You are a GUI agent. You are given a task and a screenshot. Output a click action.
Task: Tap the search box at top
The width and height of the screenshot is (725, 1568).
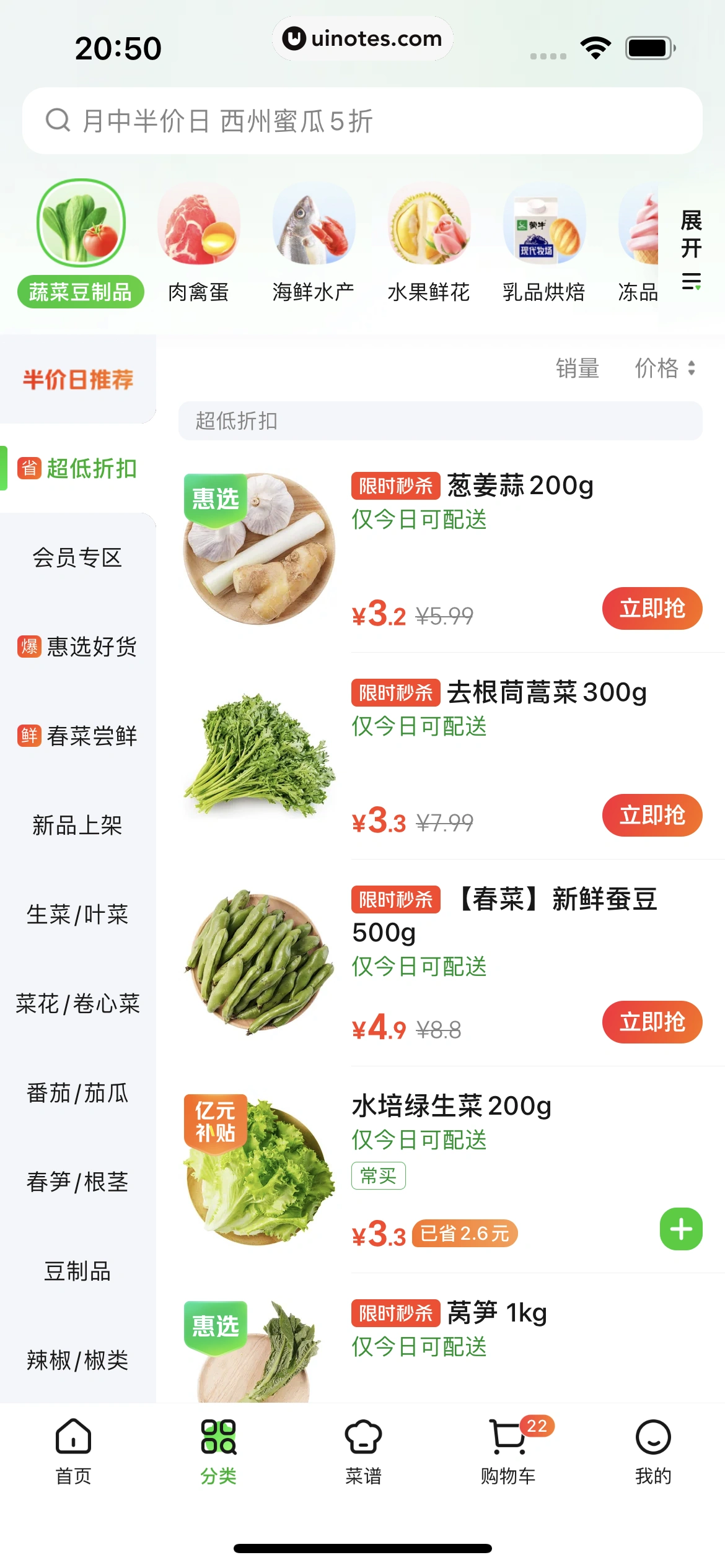tap(362, 121)
